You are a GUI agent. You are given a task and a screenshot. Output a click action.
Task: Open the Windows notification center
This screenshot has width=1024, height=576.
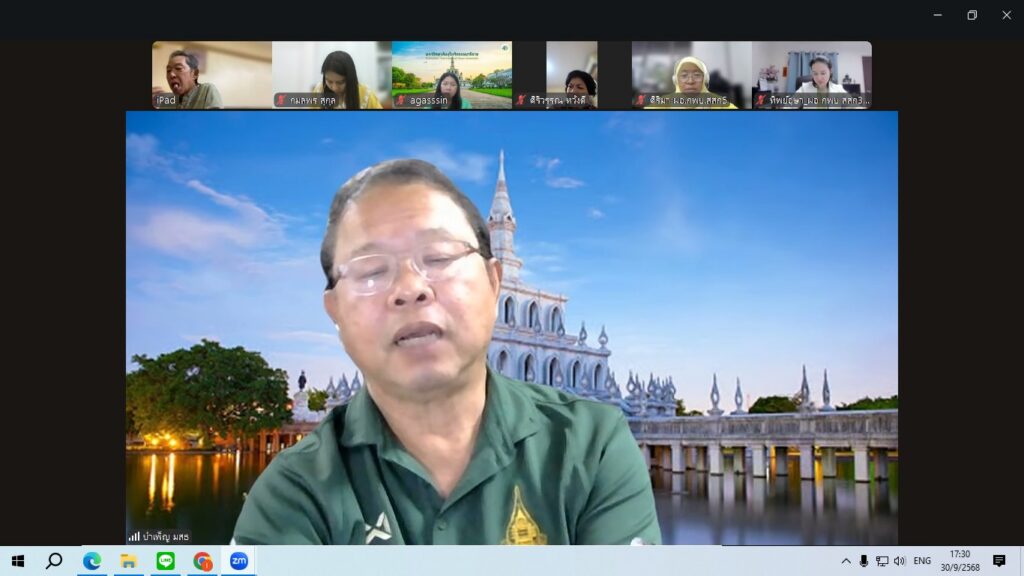(x=998, y=561)
